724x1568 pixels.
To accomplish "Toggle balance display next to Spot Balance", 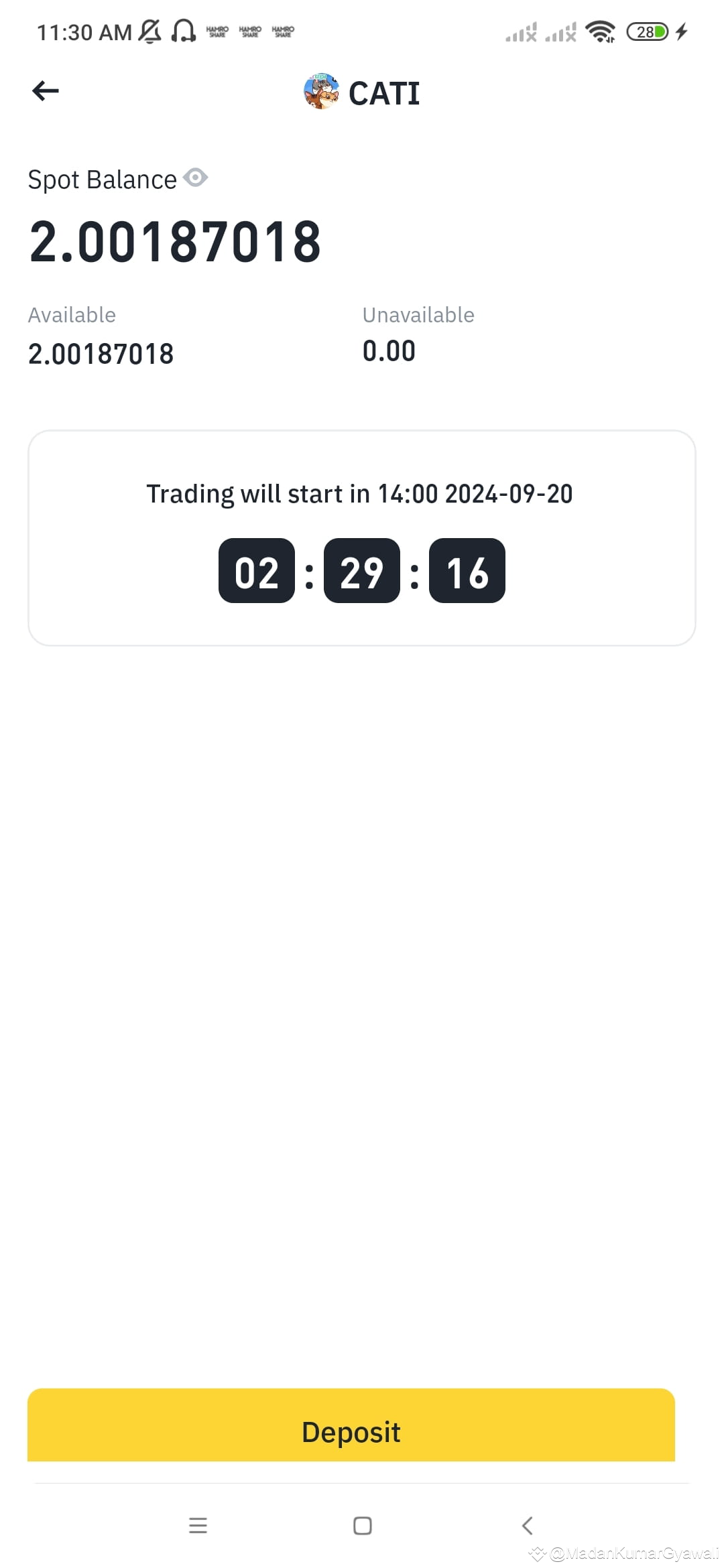I will [x=195, y=178].
